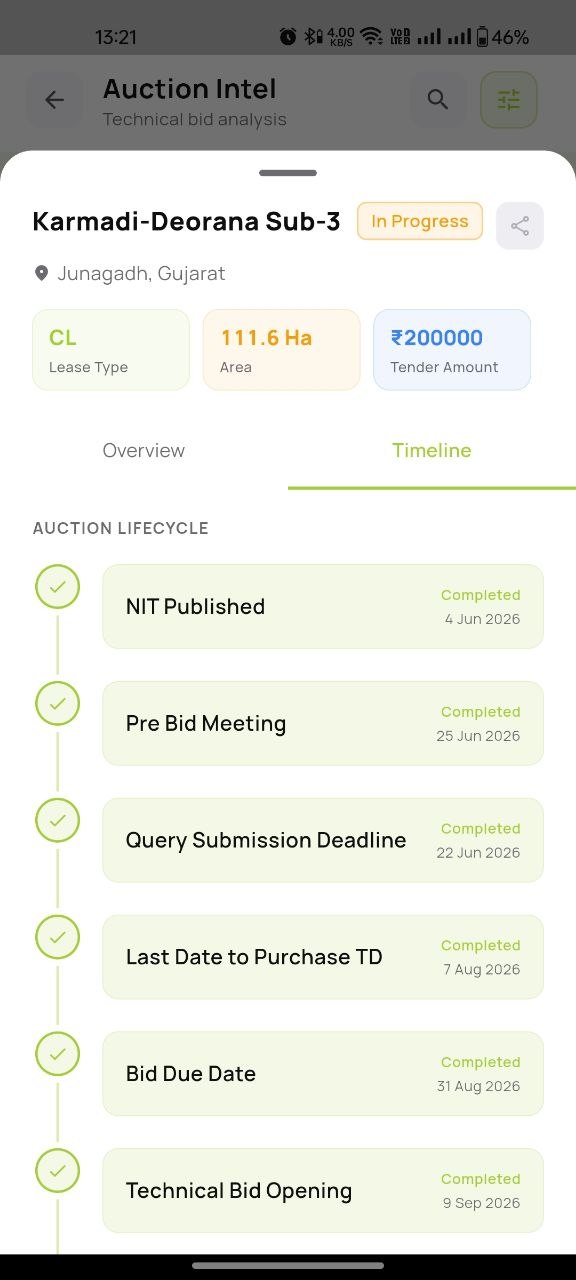The height and width of the screenshot is (1280, 576).
Task: Open search in Auction Intel
Action: tap(438, 100)
